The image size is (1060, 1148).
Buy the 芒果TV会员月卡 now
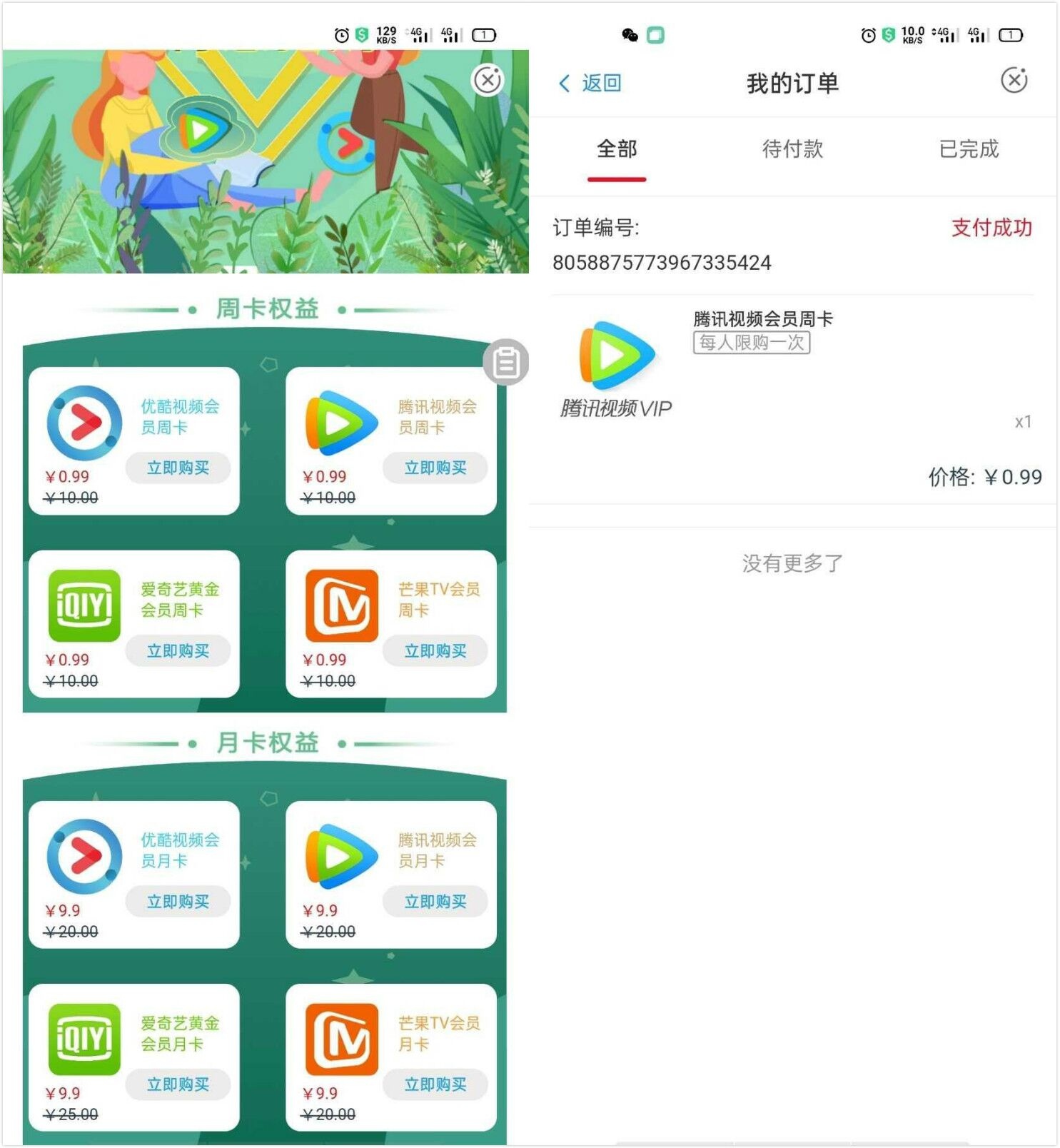point(435,1084)
